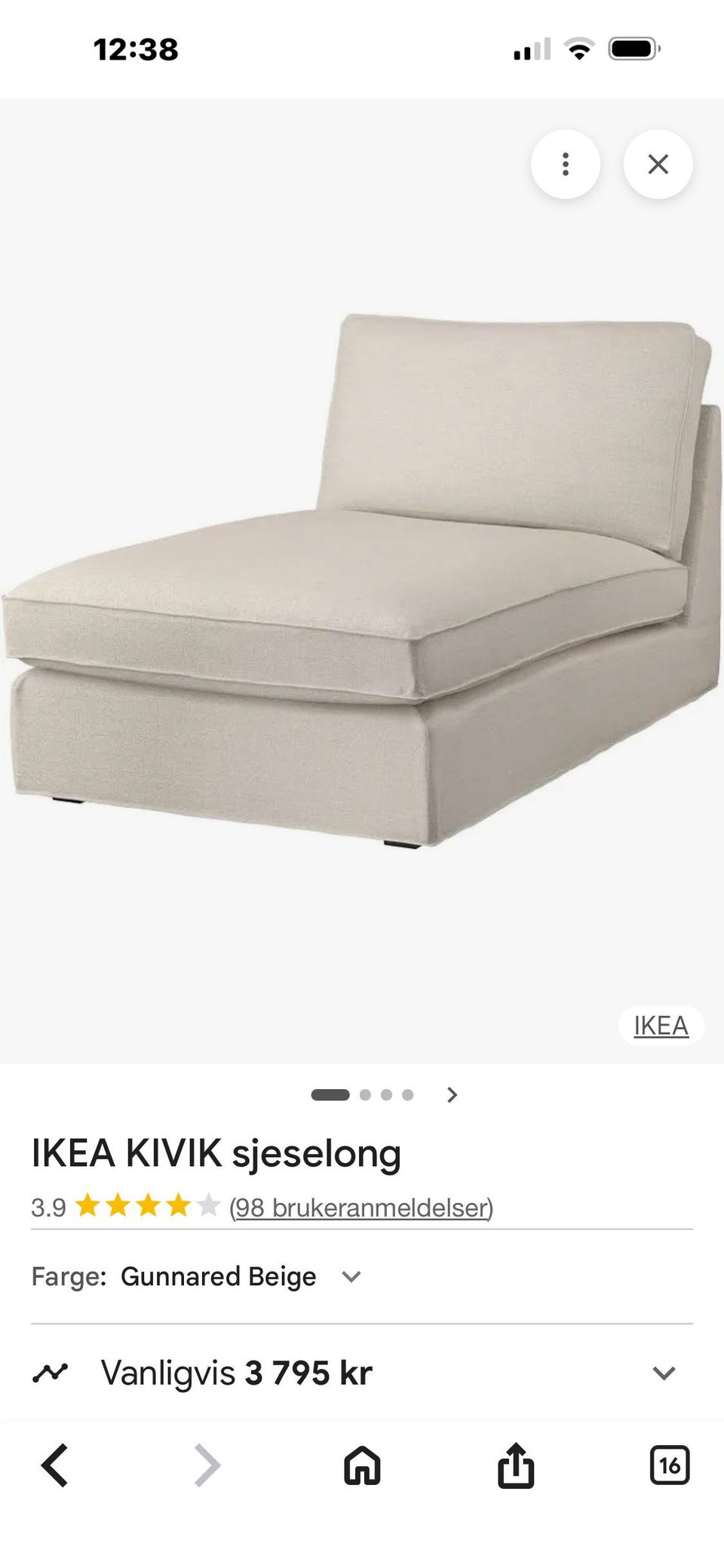The height and width of the screenshot is (1568, 724).
Task: Open the three-dot overflow menu
Action: [566, 164]
